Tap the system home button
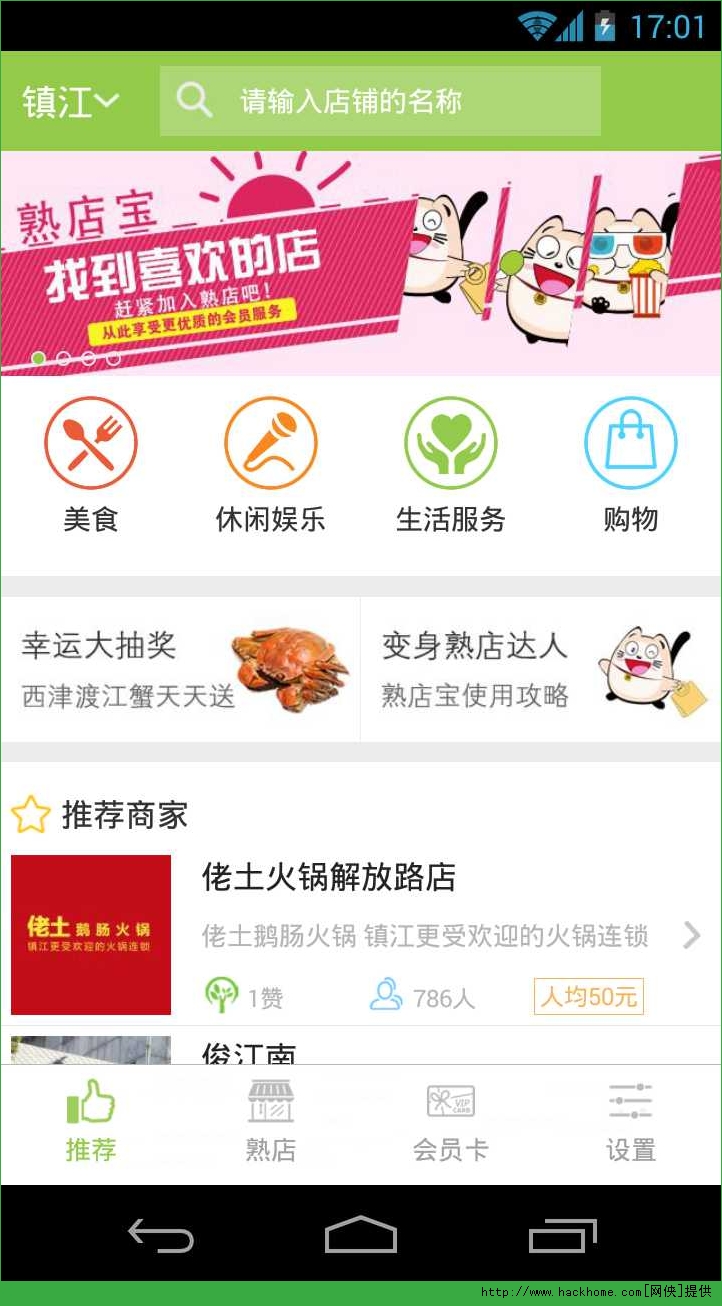This screenshot has width=722, height=1306. click(361, 1234)
